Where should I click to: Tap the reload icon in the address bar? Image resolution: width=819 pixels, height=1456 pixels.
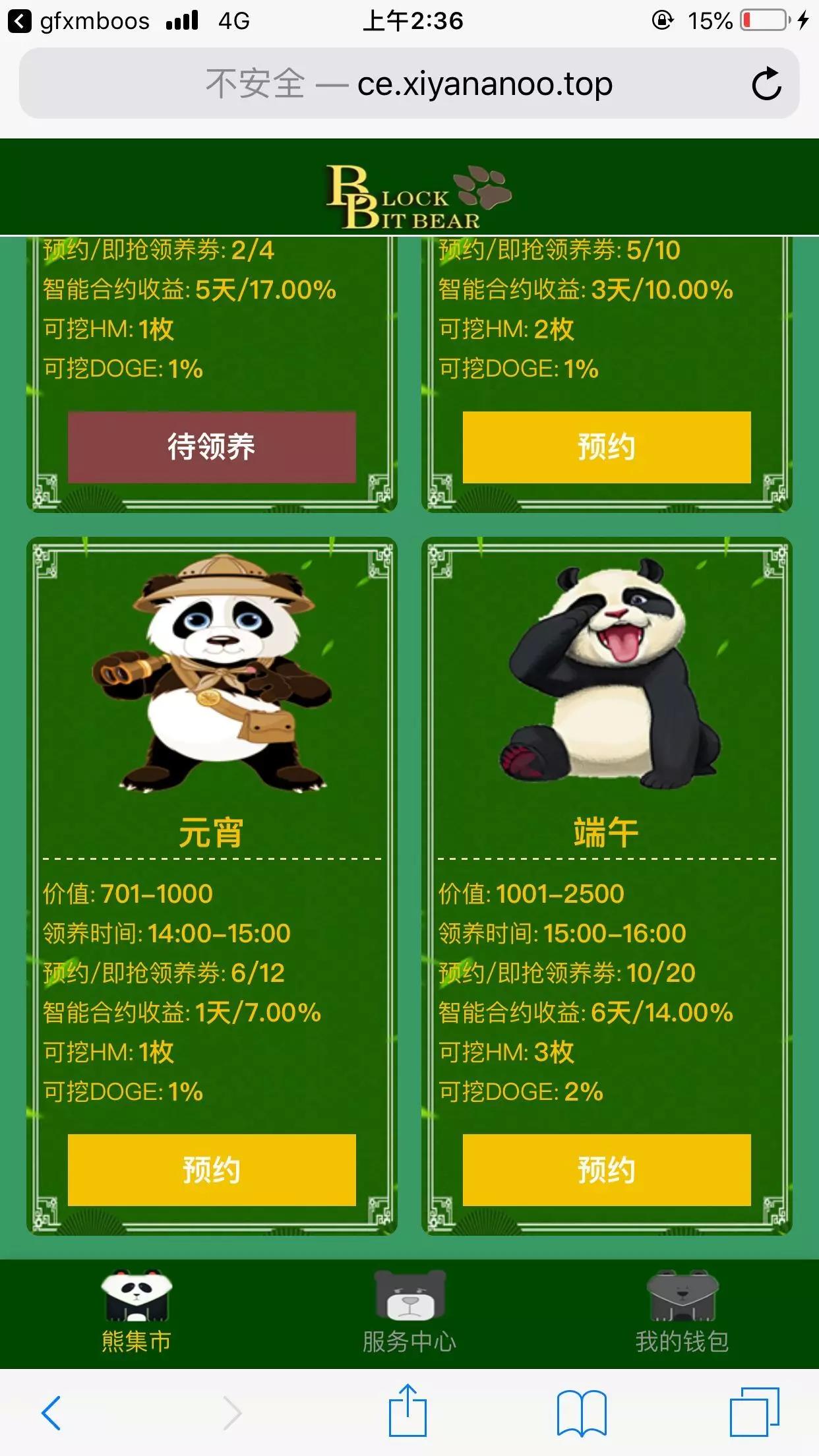click(x=766, y=83)
